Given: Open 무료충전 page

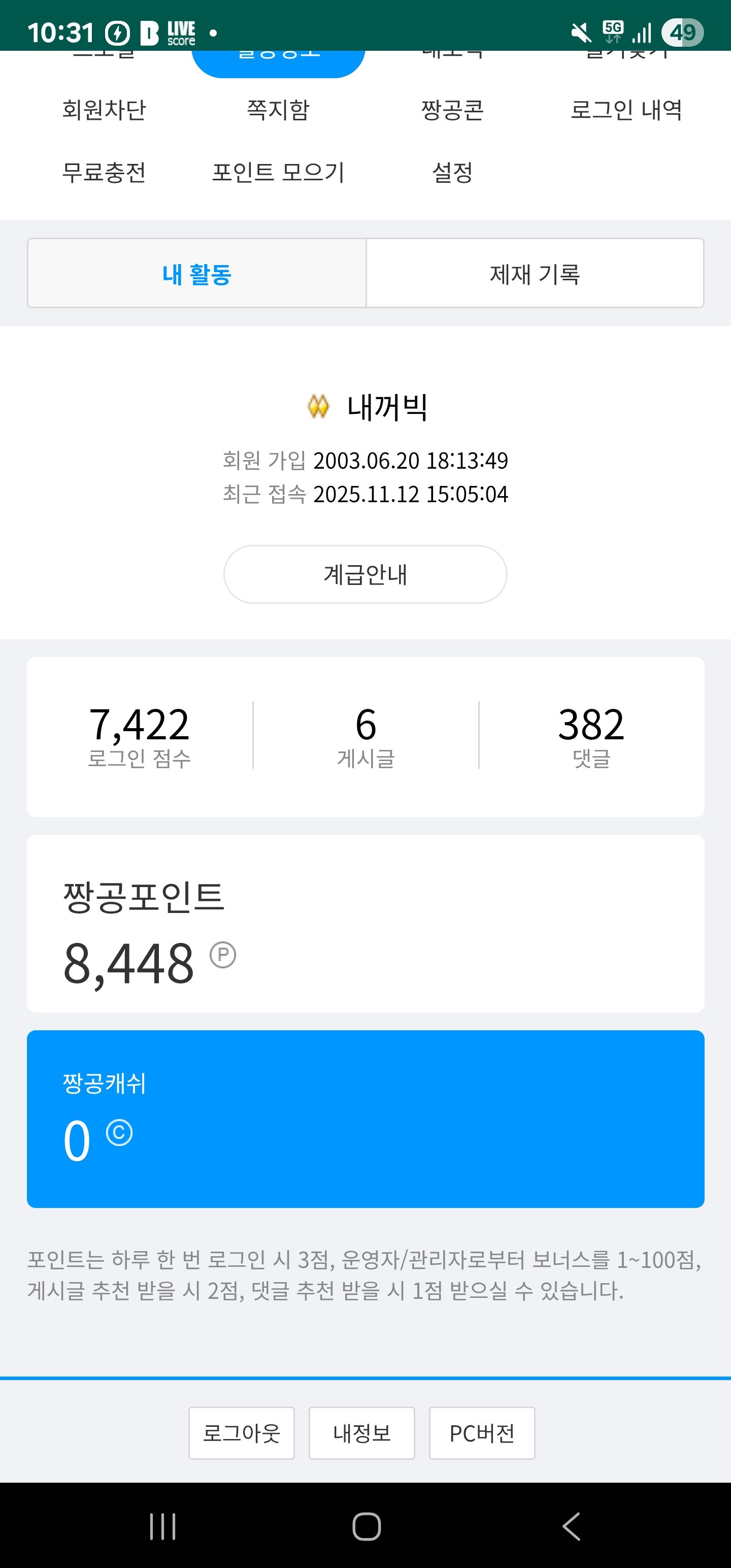Looking at the screenshot, I should pos(104,172).
